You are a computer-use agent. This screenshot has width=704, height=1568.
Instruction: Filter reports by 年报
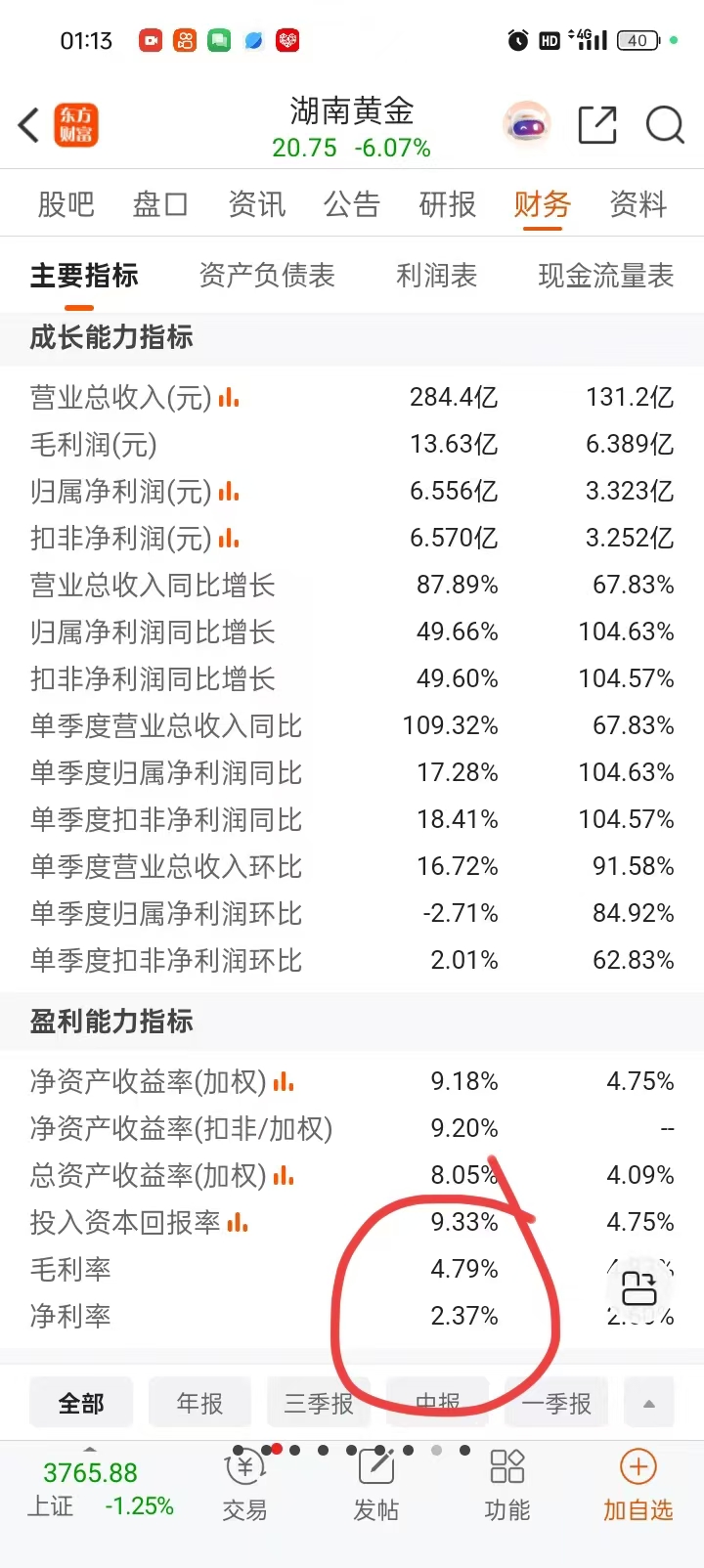tap(199, 1404)
